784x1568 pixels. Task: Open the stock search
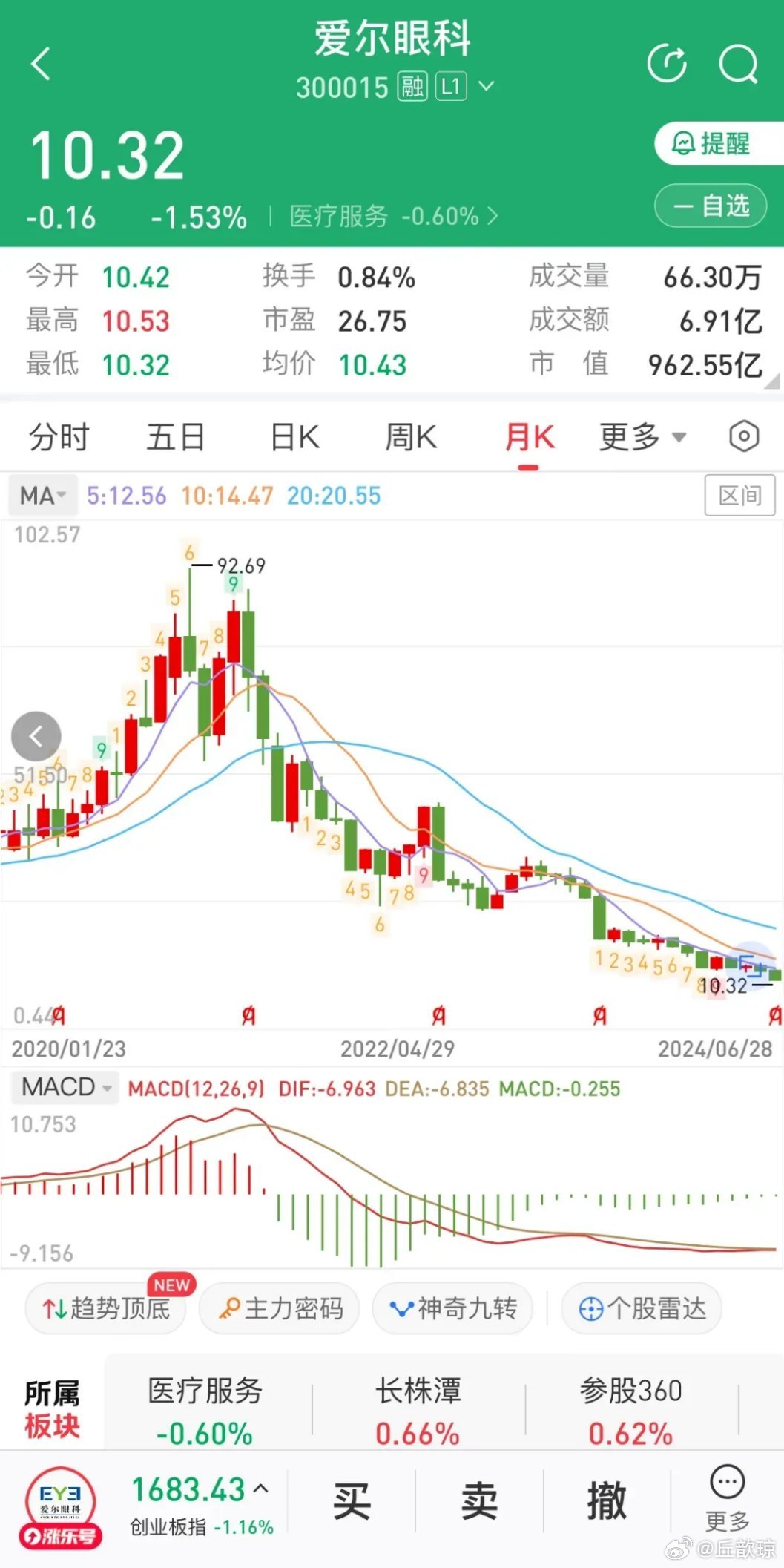(738, 64)
